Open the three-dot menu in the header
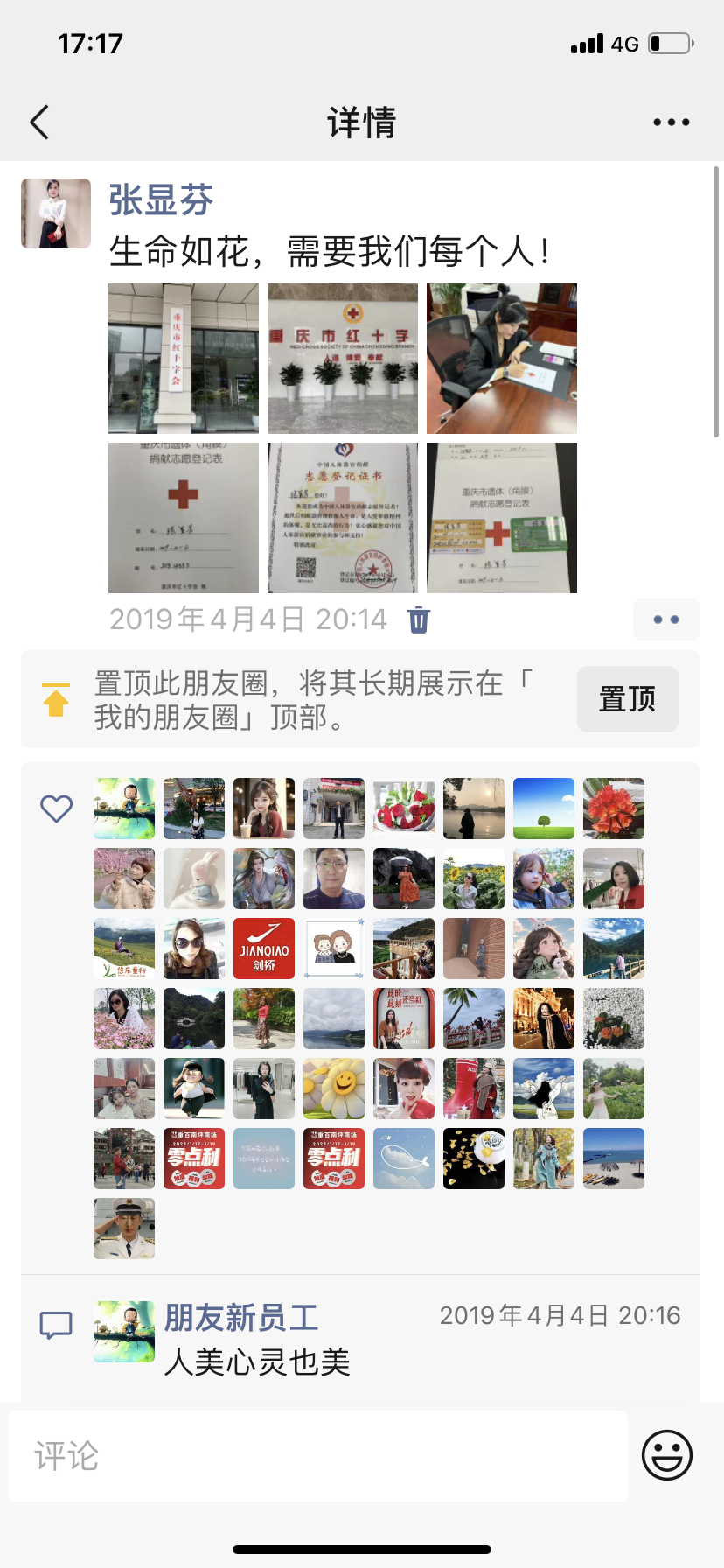The image size is (724, 1568). click(x=671, y=122)
